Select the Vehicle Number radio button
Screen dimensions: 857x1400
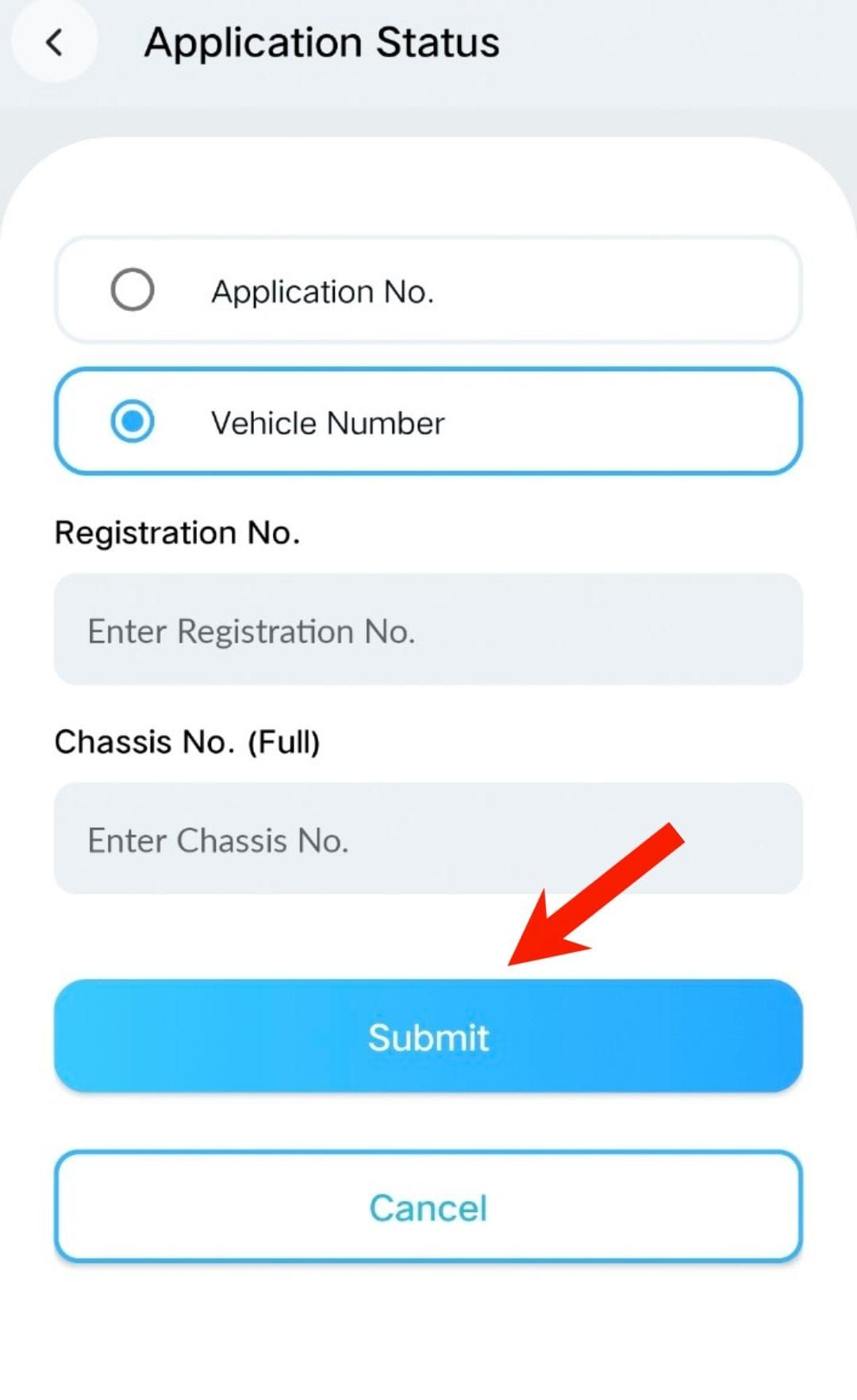point(134,423)
